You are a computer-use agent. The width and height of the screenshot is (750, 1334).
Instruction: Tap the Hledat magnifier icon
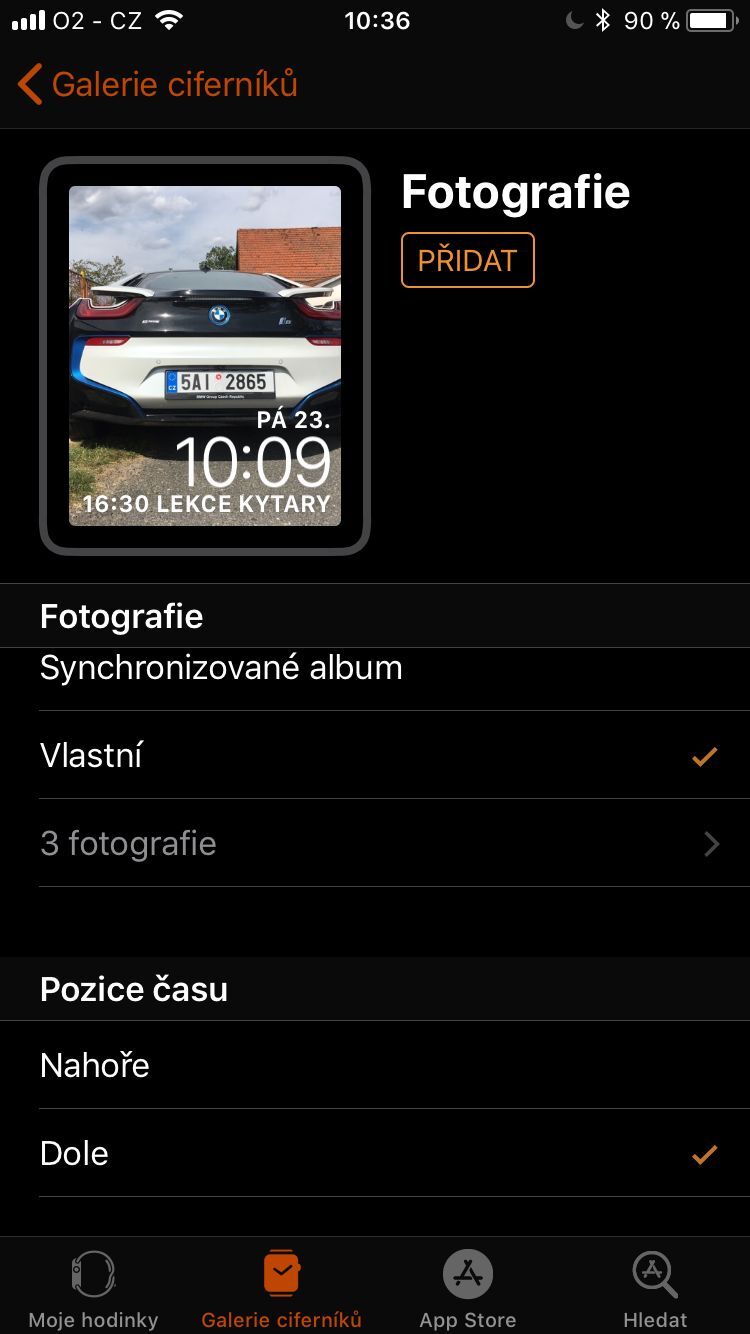pos(654,1274)
